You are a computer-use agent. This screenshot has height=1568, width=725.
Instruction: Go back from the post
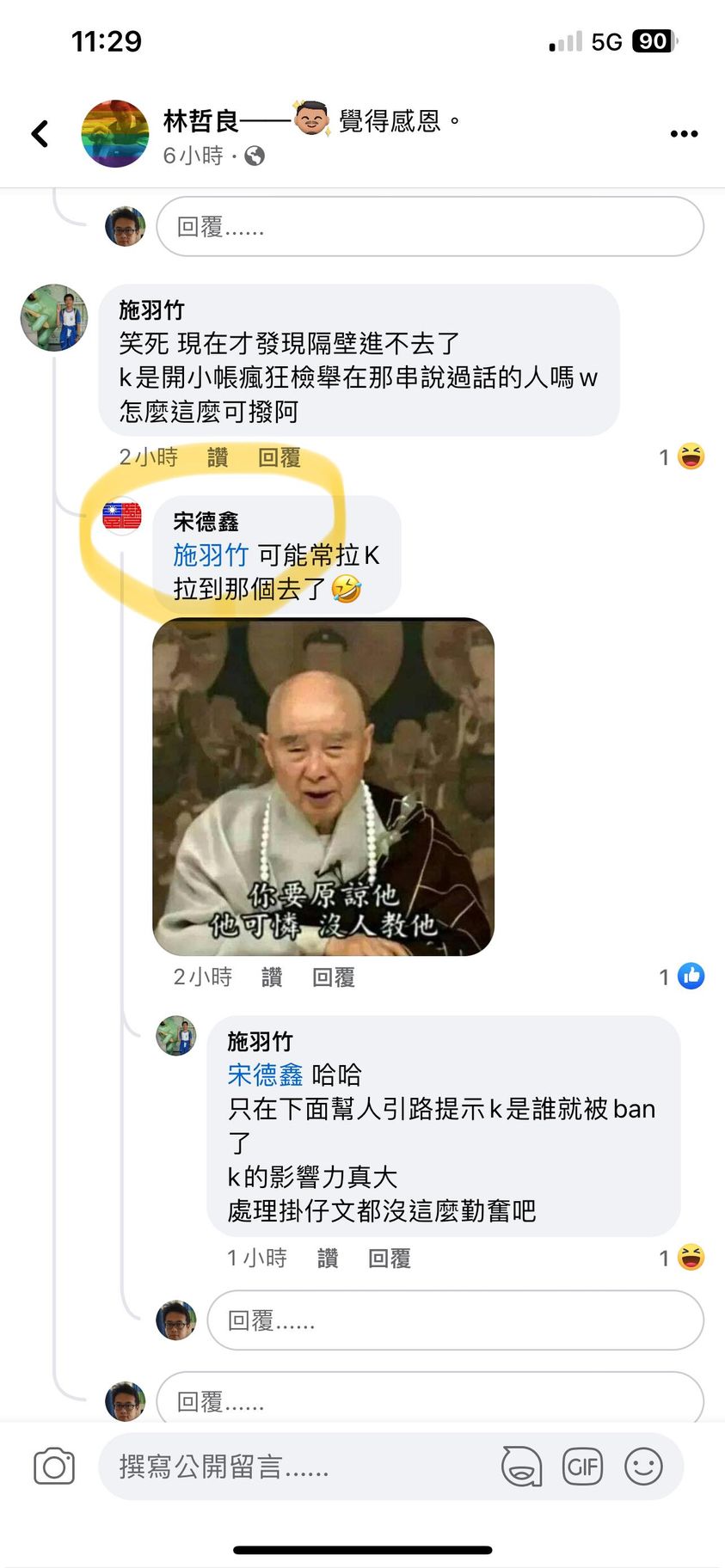(40, 134)
